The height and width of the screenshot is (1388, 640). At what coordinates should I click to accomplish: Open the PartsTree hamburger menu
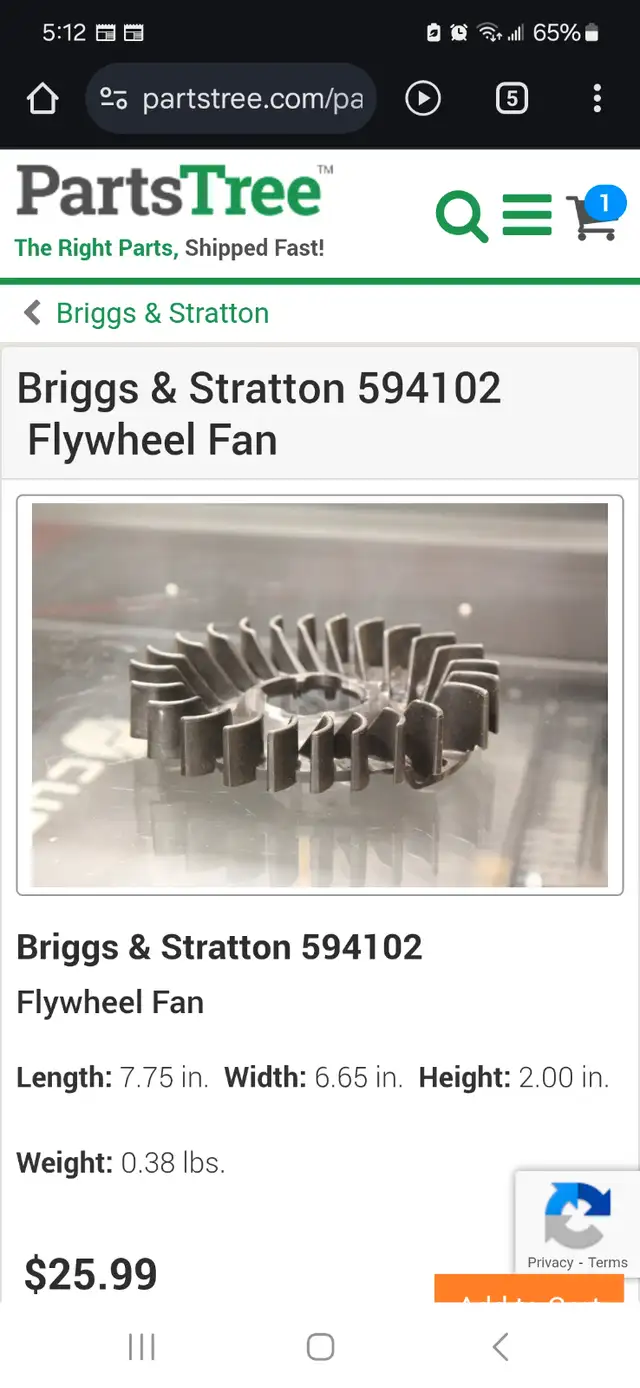(x=527, y=216)
